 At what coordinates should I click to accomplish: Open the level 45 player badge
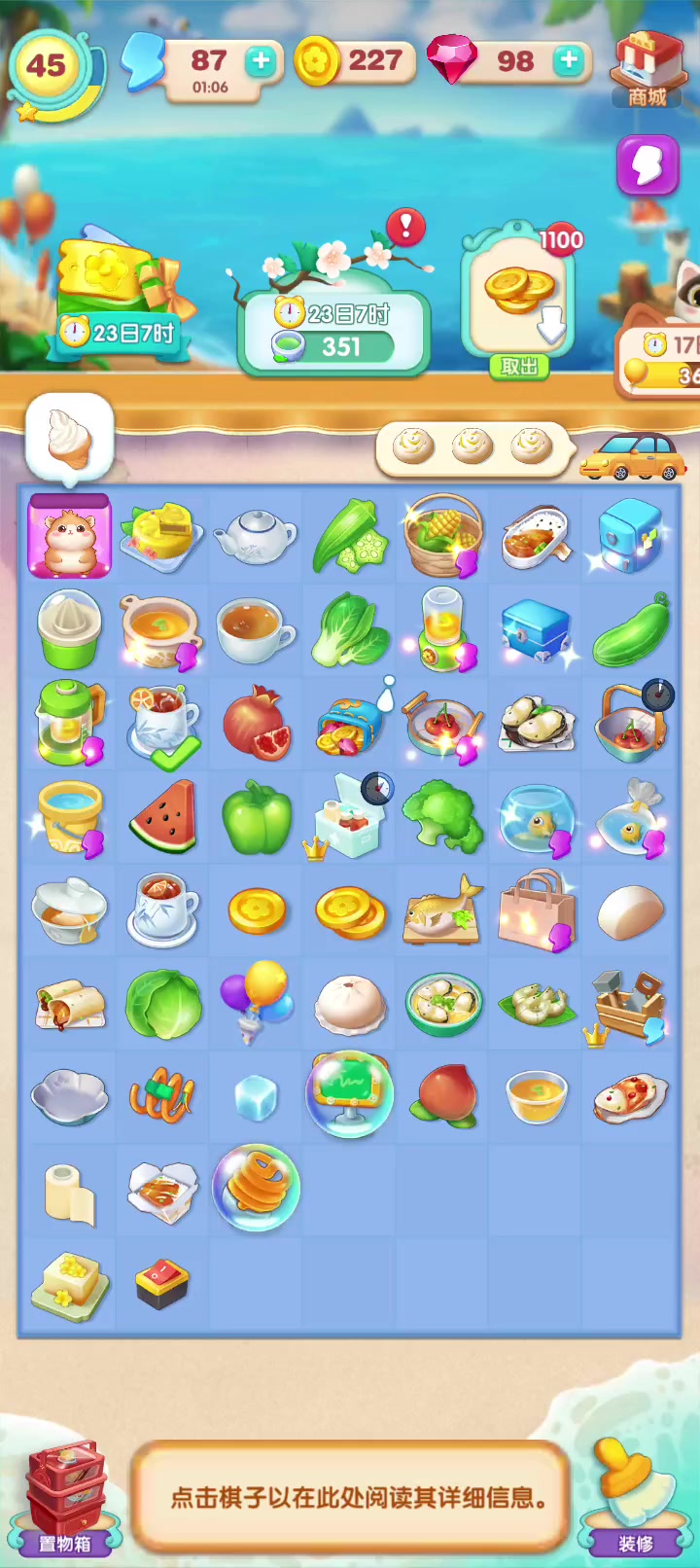(x=49, y=70)
